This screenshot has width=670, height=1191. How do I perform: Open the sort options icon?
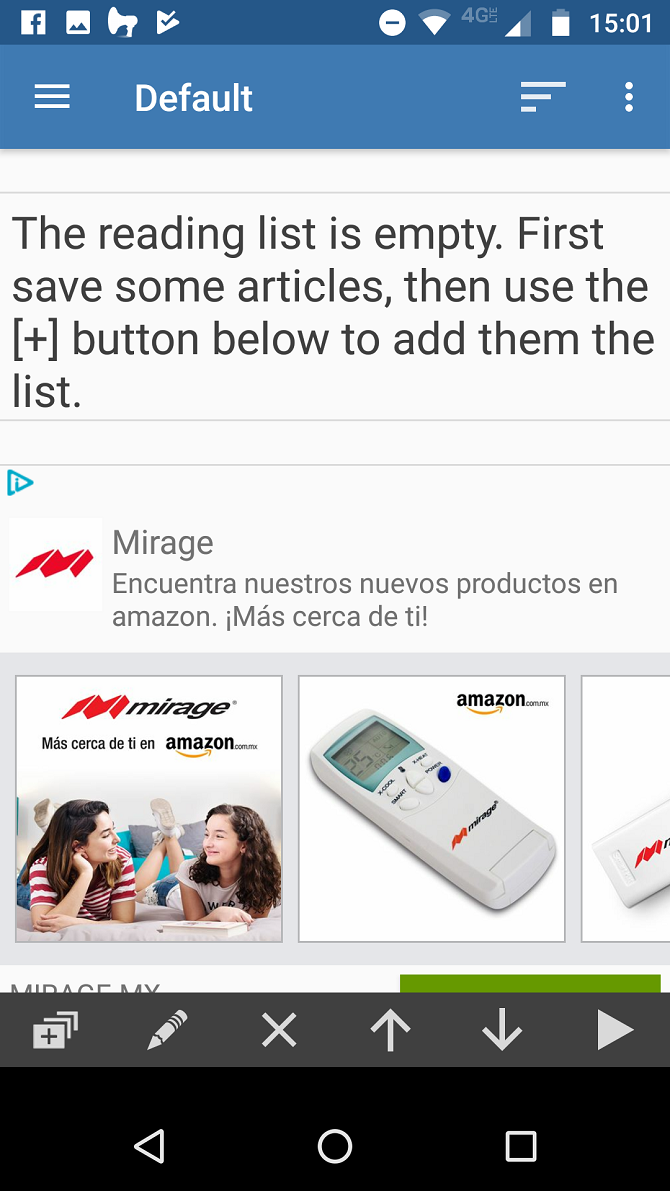542,97
